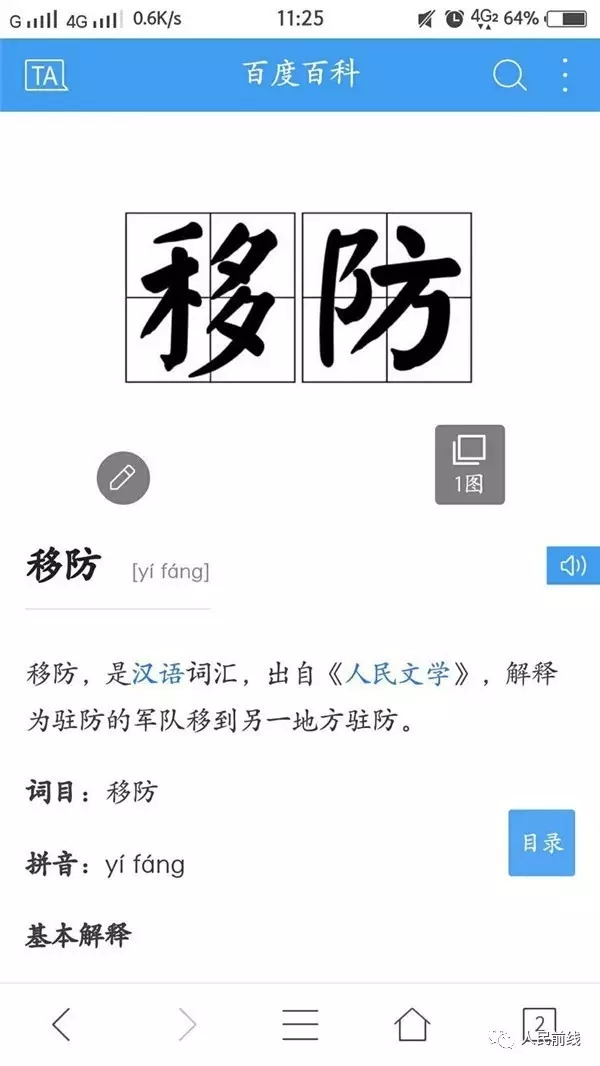
Task: Go forward with the browser forward arrow
Action: (186, 1024)
